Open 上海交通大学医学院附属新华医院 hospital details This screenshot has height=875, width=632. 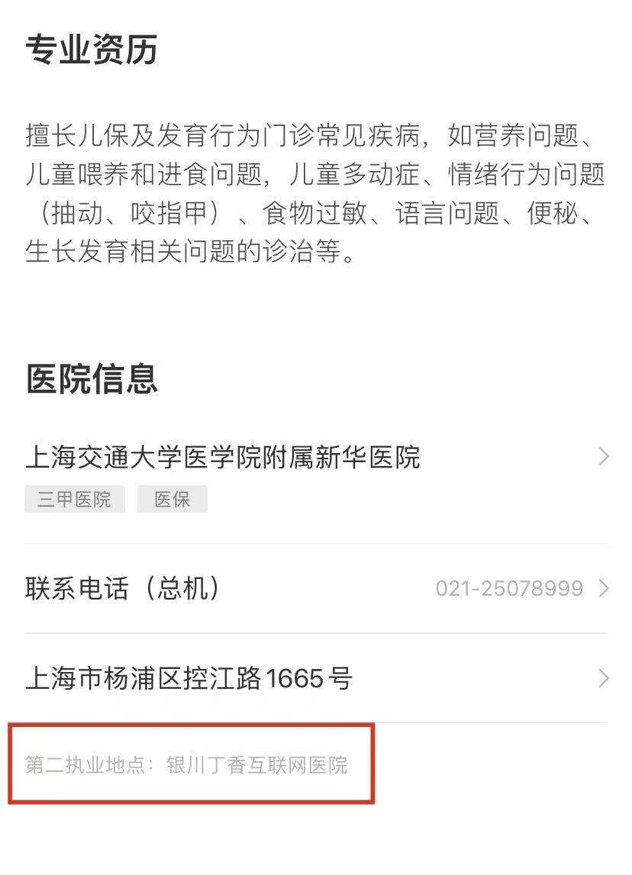pyautogui.click(x=223, y=458)
